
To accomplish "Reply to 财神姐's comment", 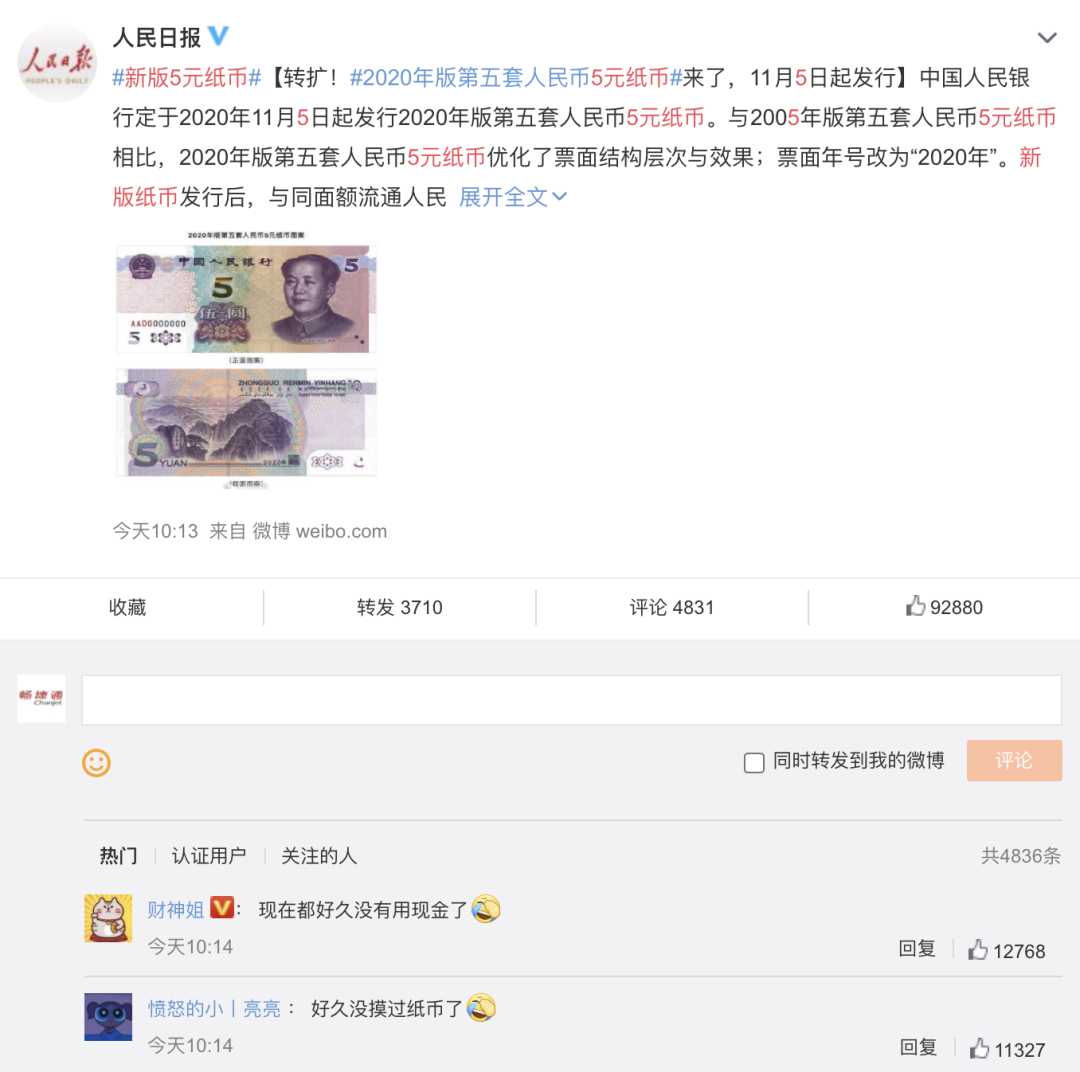I will click(x=917, y=949).
